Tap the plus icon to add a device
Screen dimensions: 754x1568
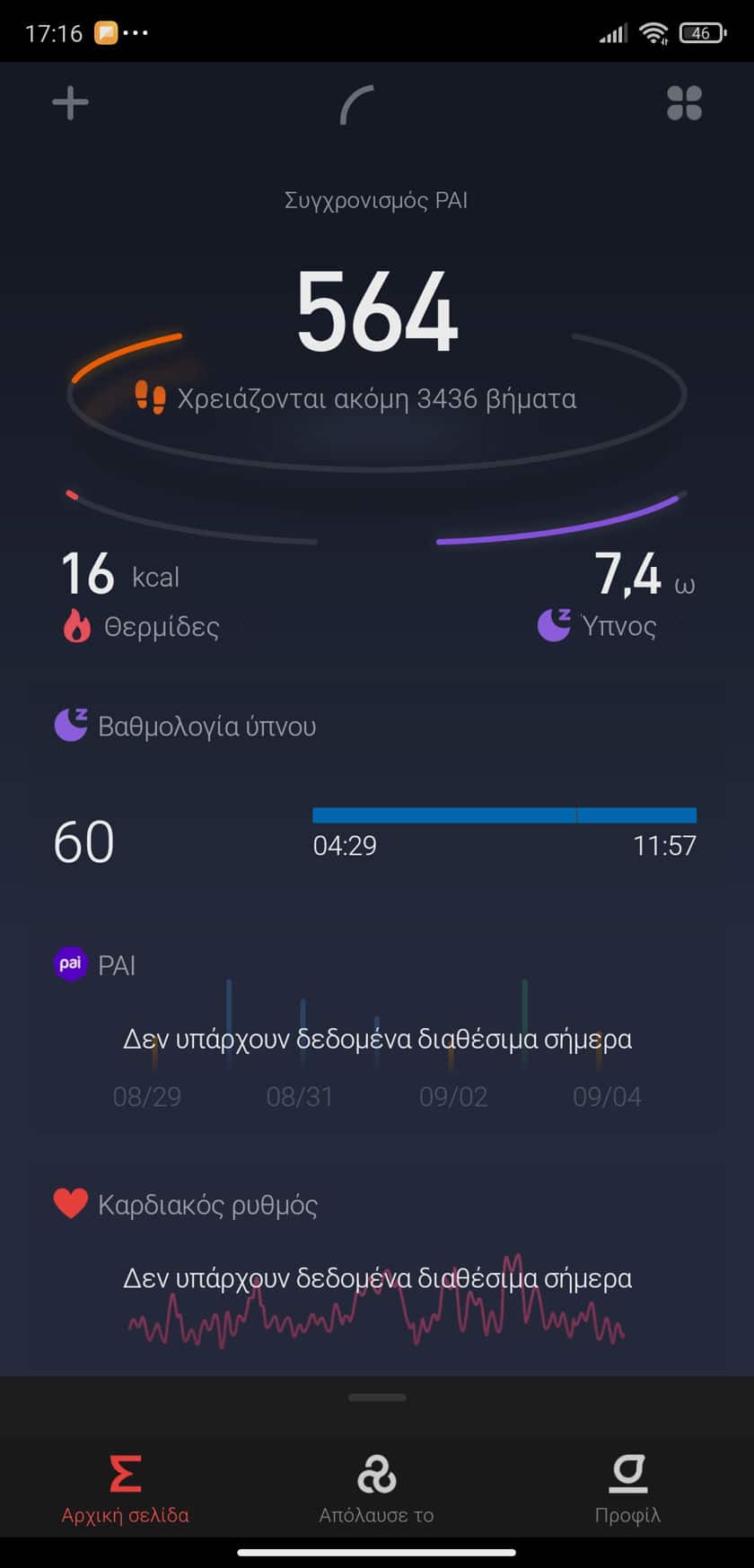click(x=70, y=103)
